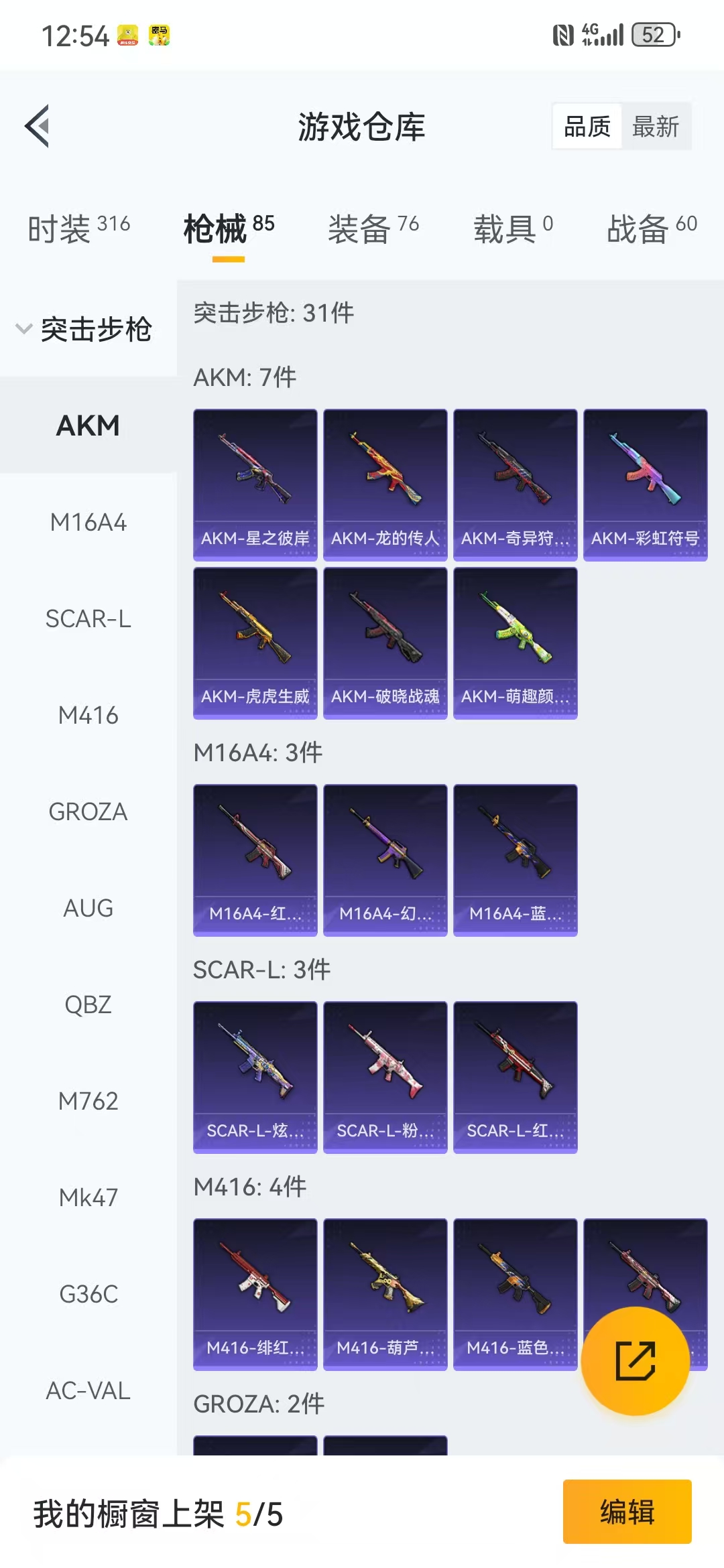Select M16A4 in the sidebar
724x1568 pixels.
tap(88, 522)
